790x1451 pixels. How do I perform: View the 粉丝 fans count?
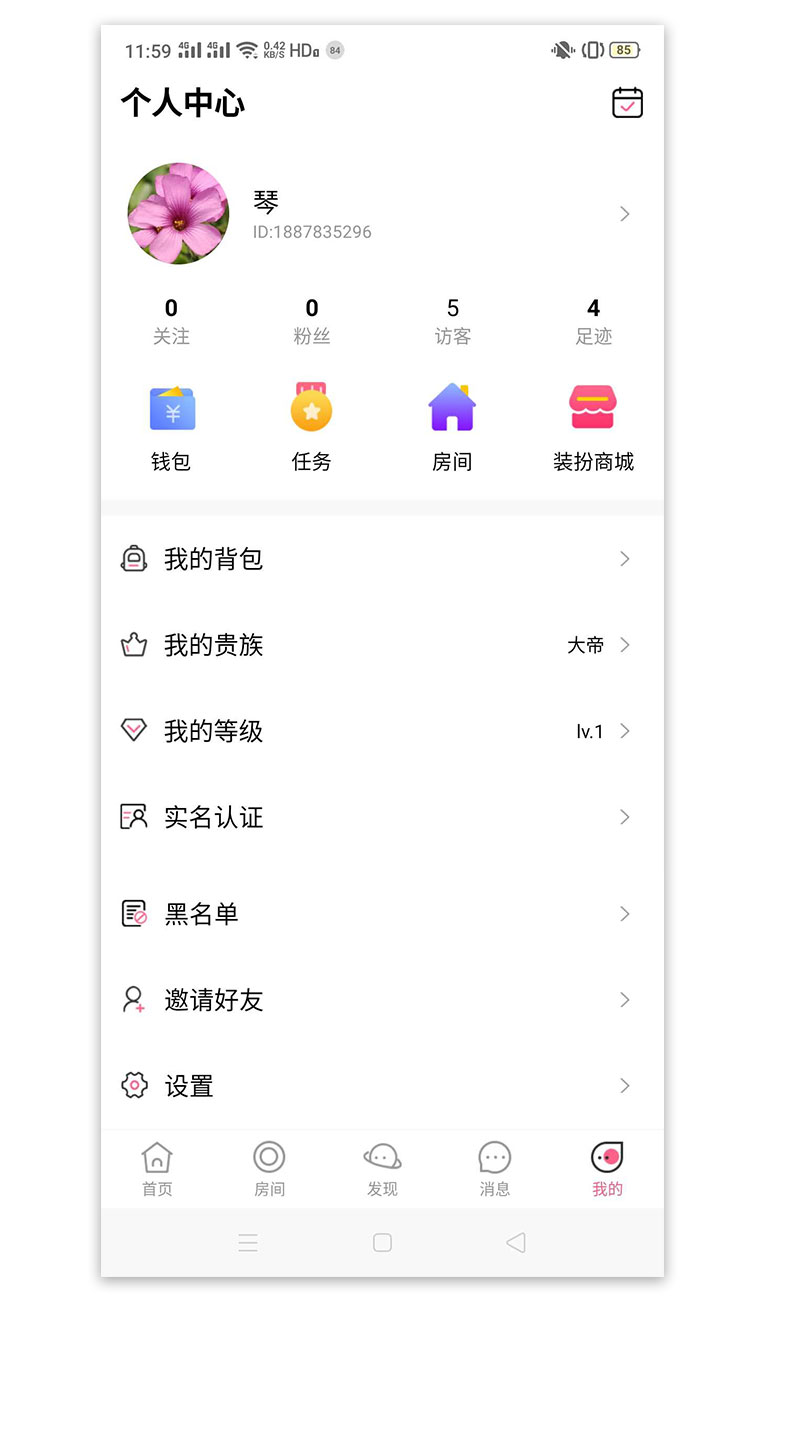pyautogui.click(x=312, y=320)
